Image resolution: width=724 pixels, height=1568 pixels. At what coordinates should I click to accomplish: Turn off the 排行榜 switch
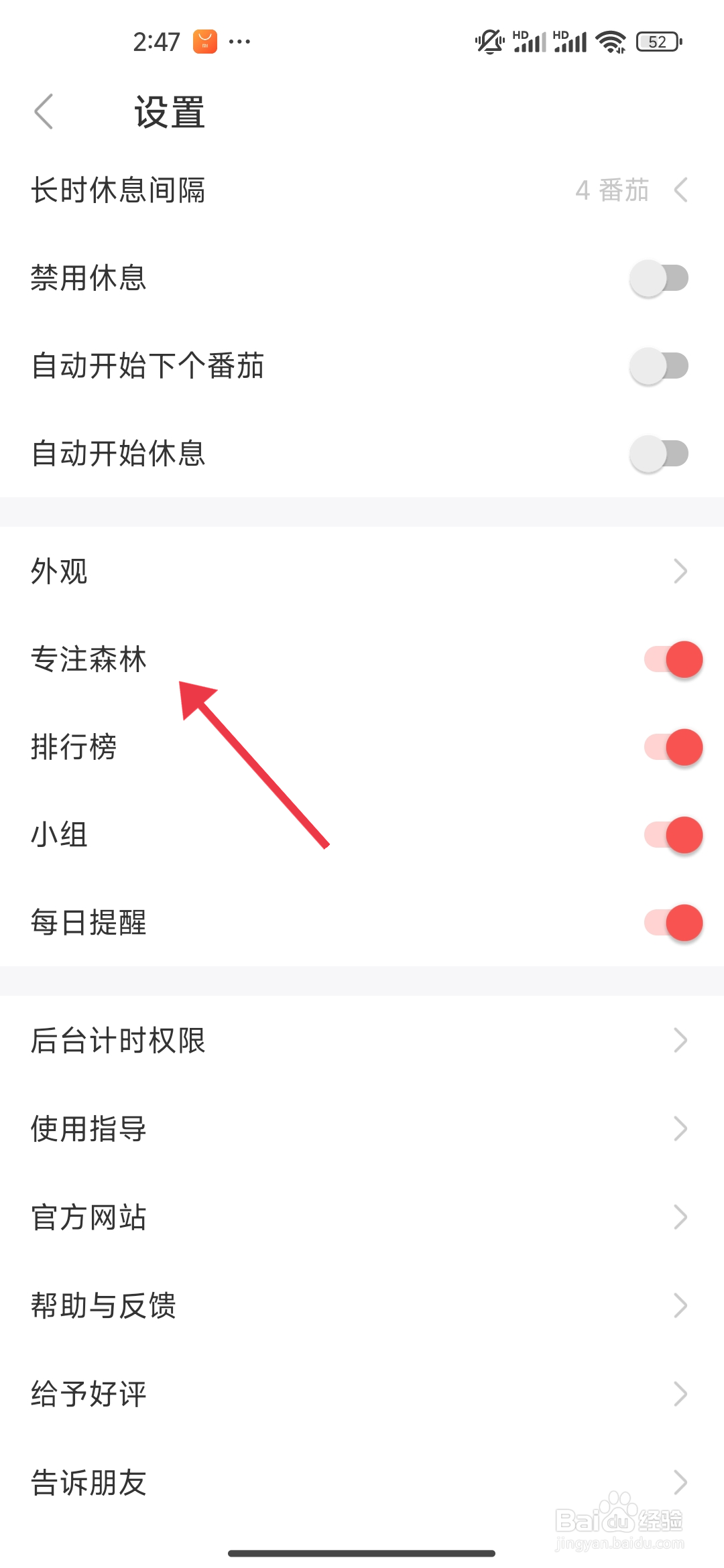pos(670,748)
